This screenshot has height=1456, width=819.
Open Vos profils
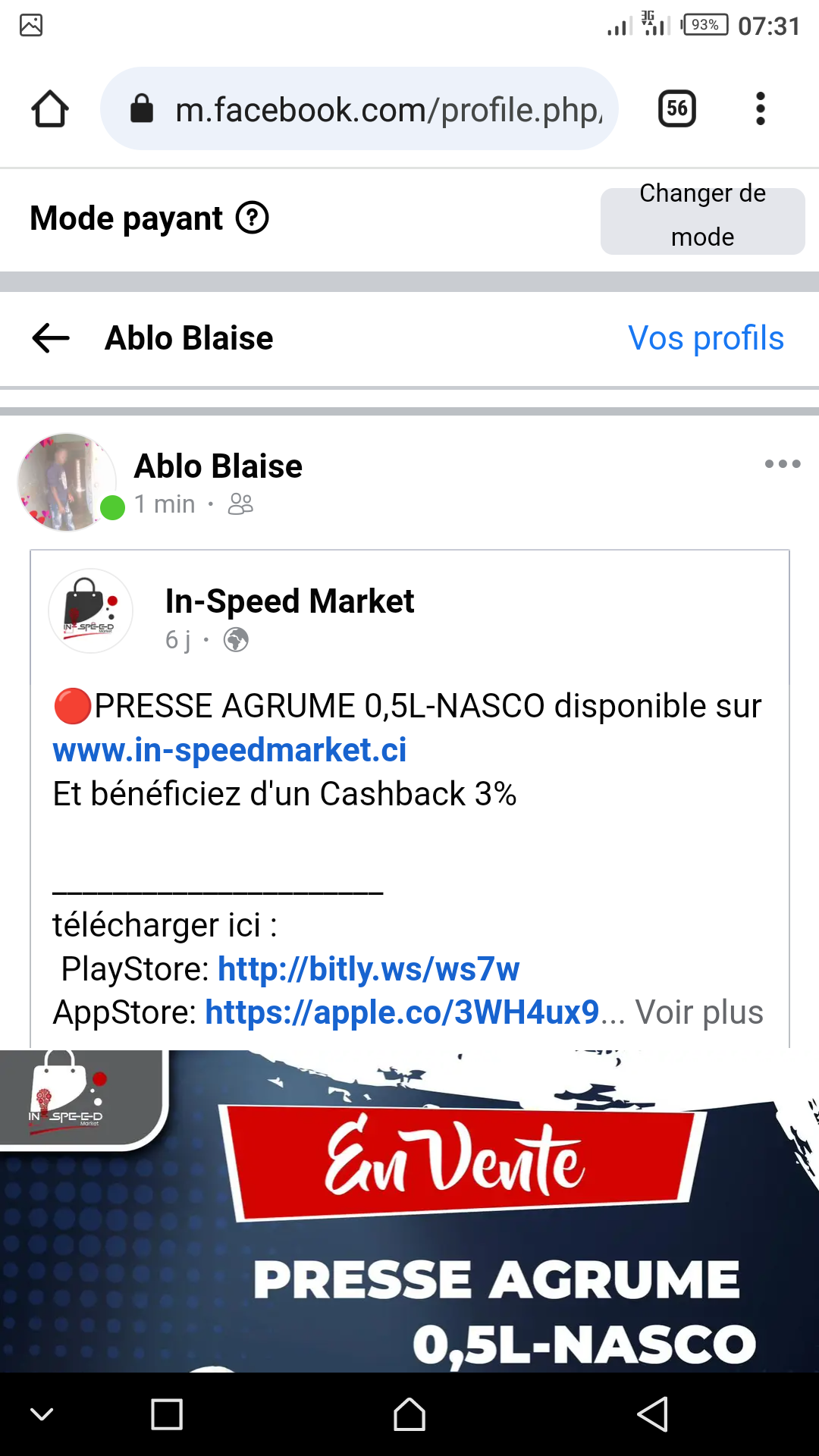[x=705, y=338]
